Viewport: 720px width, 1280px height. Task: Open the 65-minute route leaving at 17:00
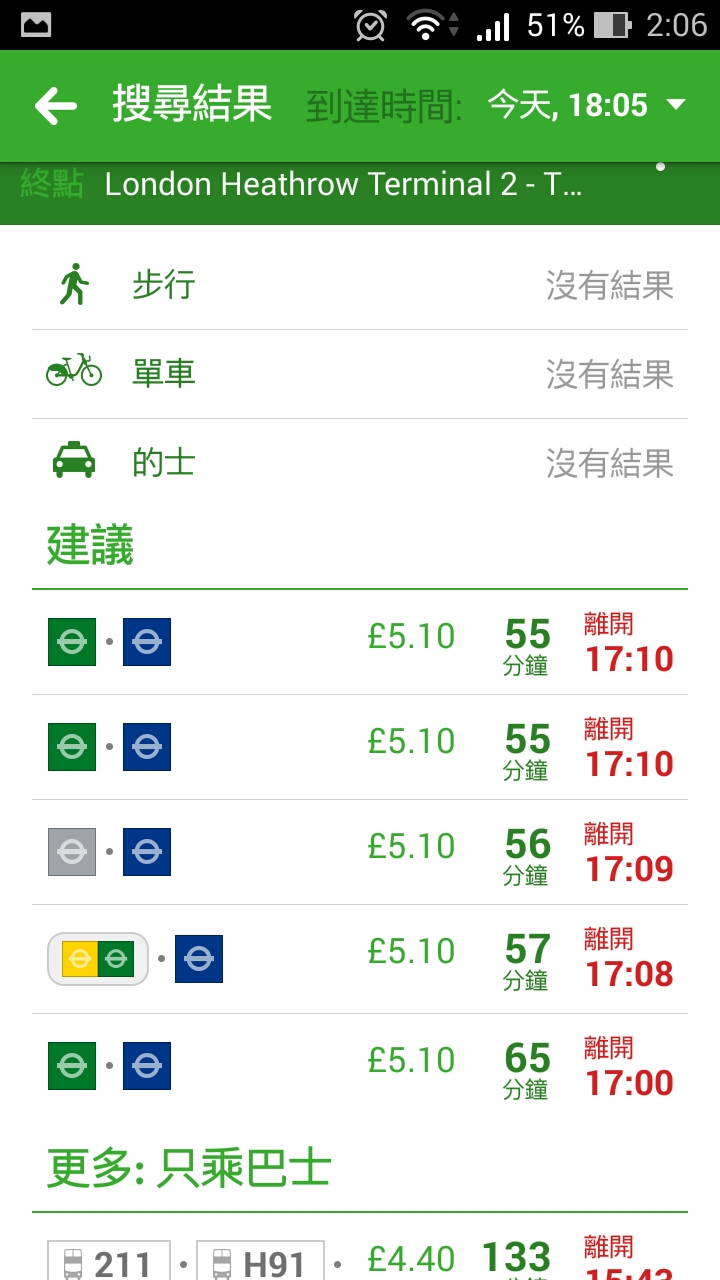(x=360, y=1066)
